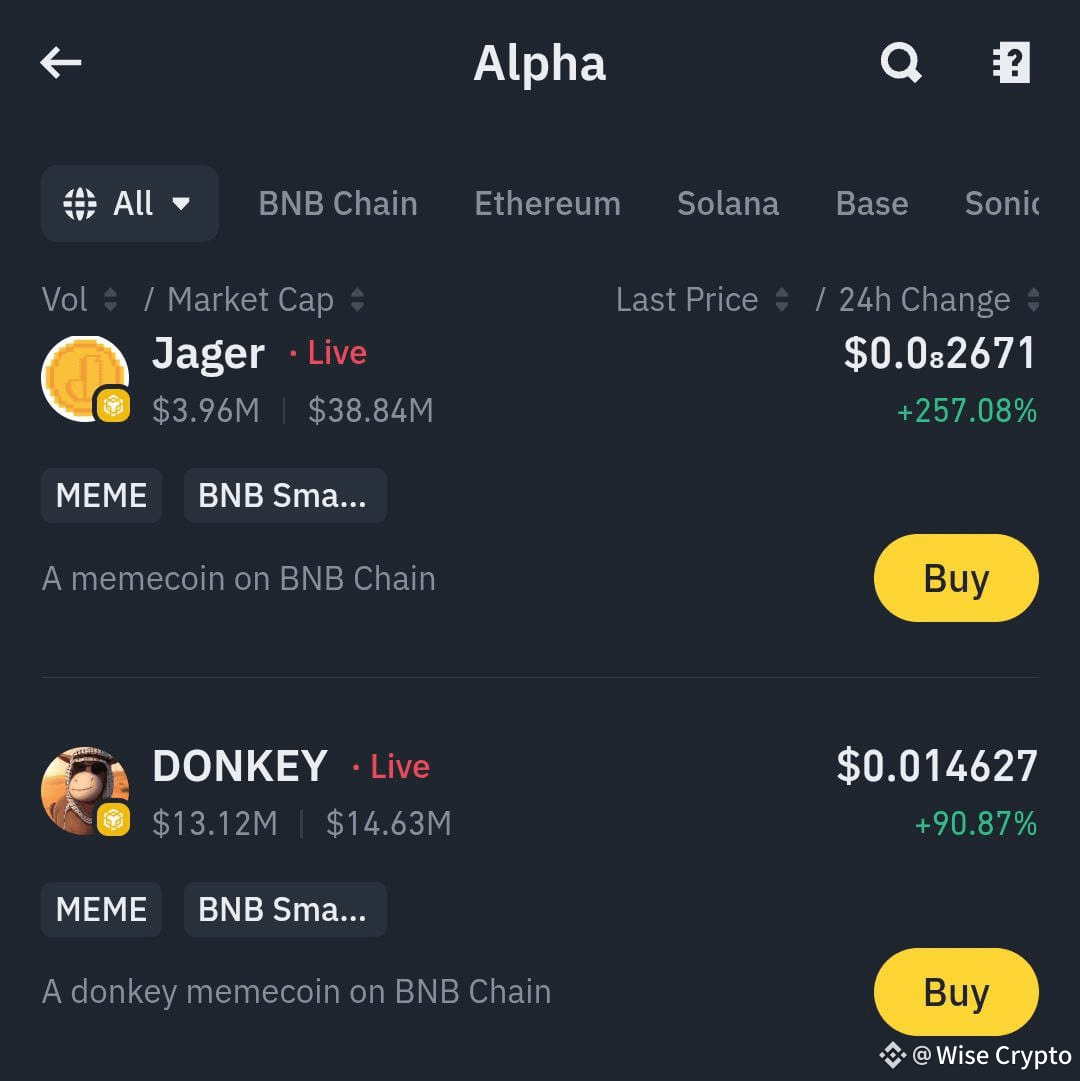Screen dimensions: 1080x1081
Task: Select the Solana chain tab
Action: click(728, 203)
